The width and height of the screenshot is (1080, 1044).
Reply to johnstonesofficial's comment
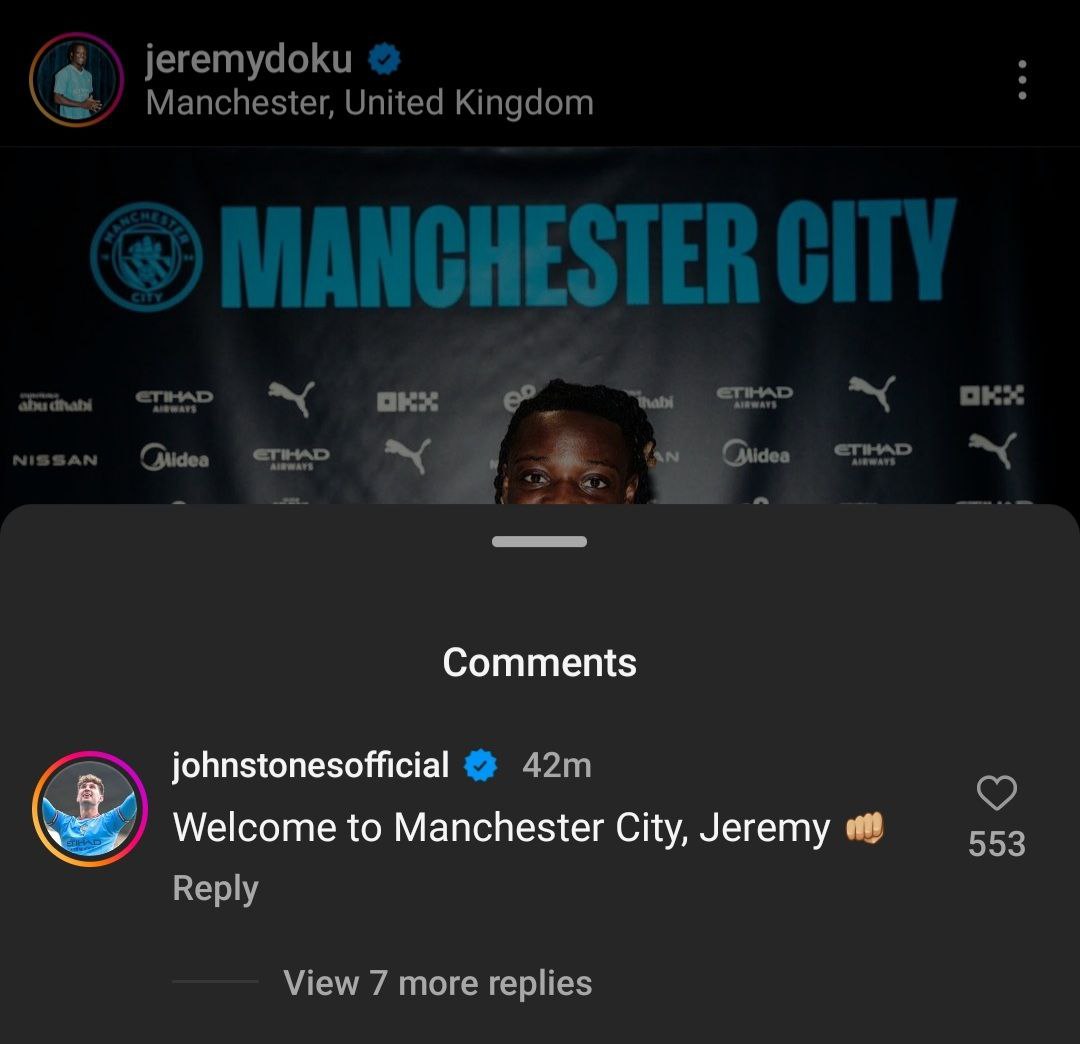point(215,888)
